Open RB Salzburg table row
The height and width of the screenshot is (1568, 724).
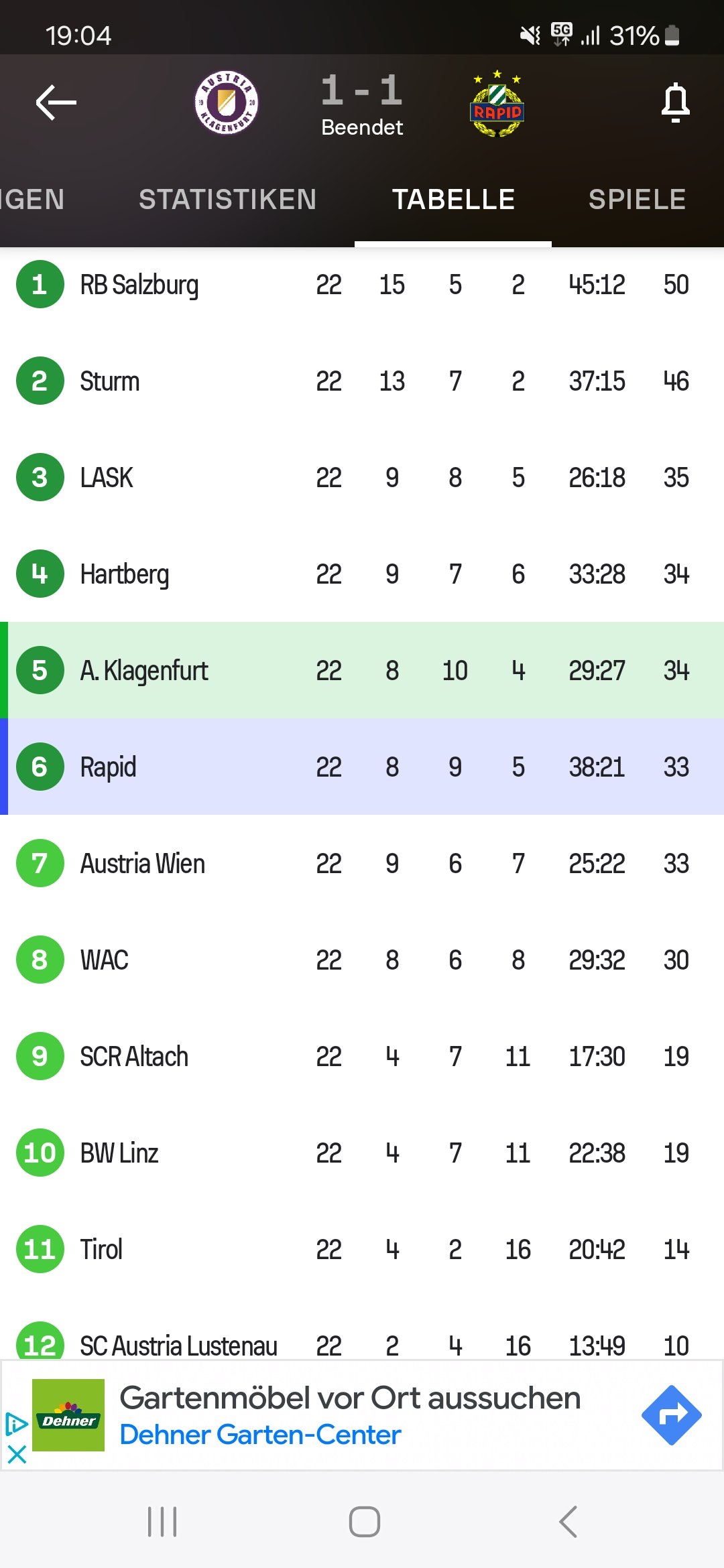(362, 285)
